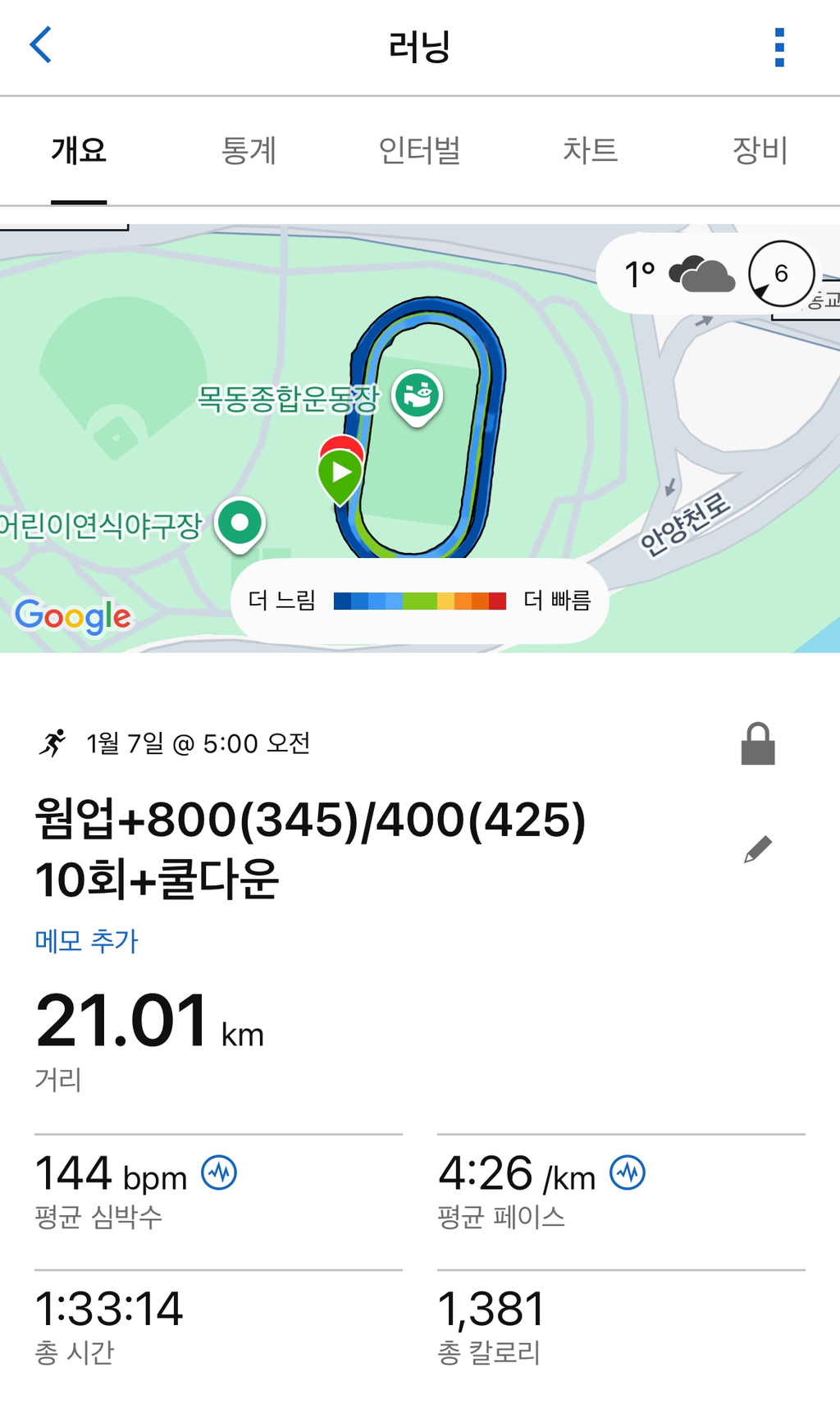Change activity privacy via the lock icon
The height and width of the screenshot is (1417, 840).
click(757, 744)
